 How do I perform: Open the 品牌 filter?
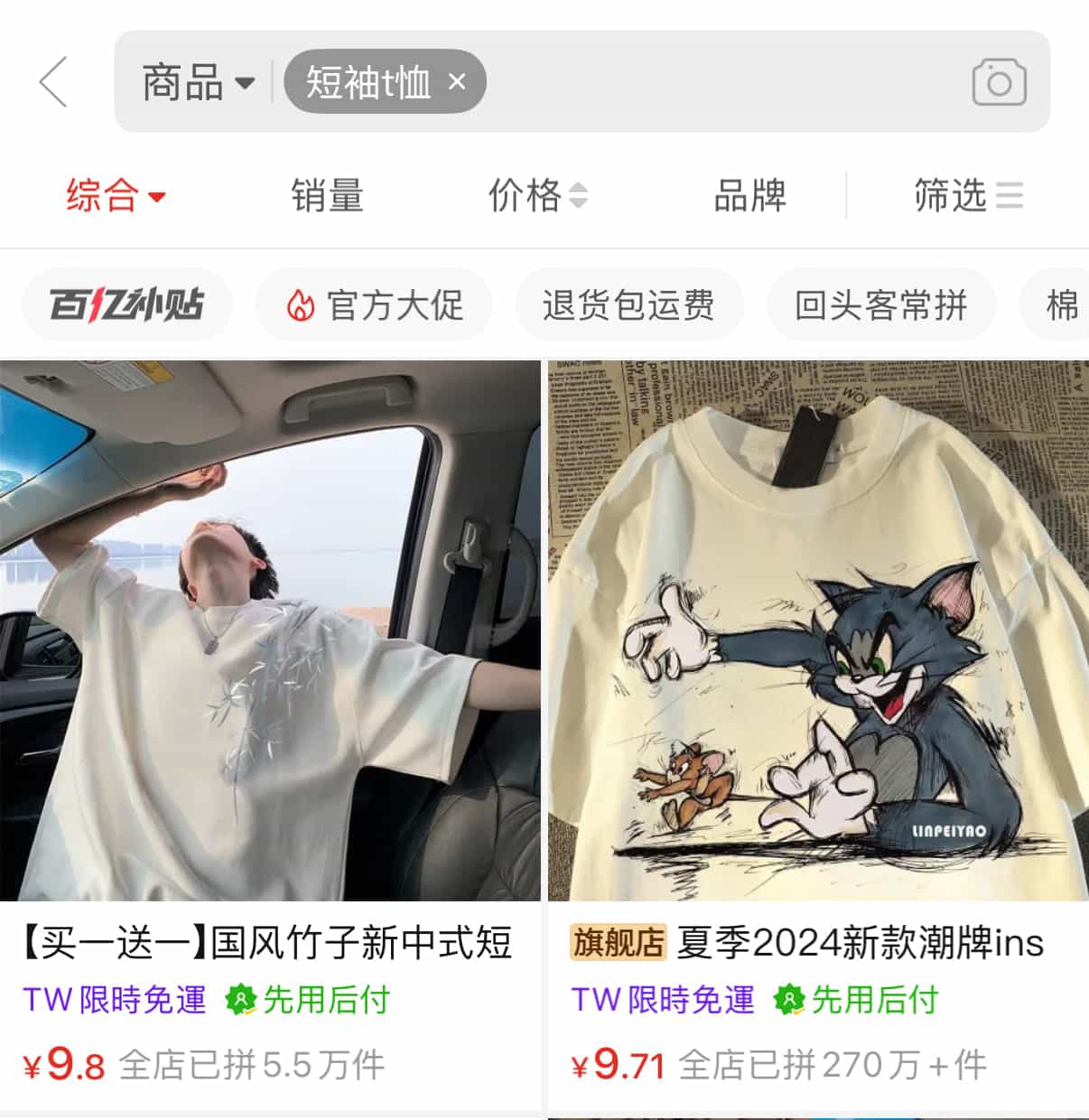(x=749, y=195)
